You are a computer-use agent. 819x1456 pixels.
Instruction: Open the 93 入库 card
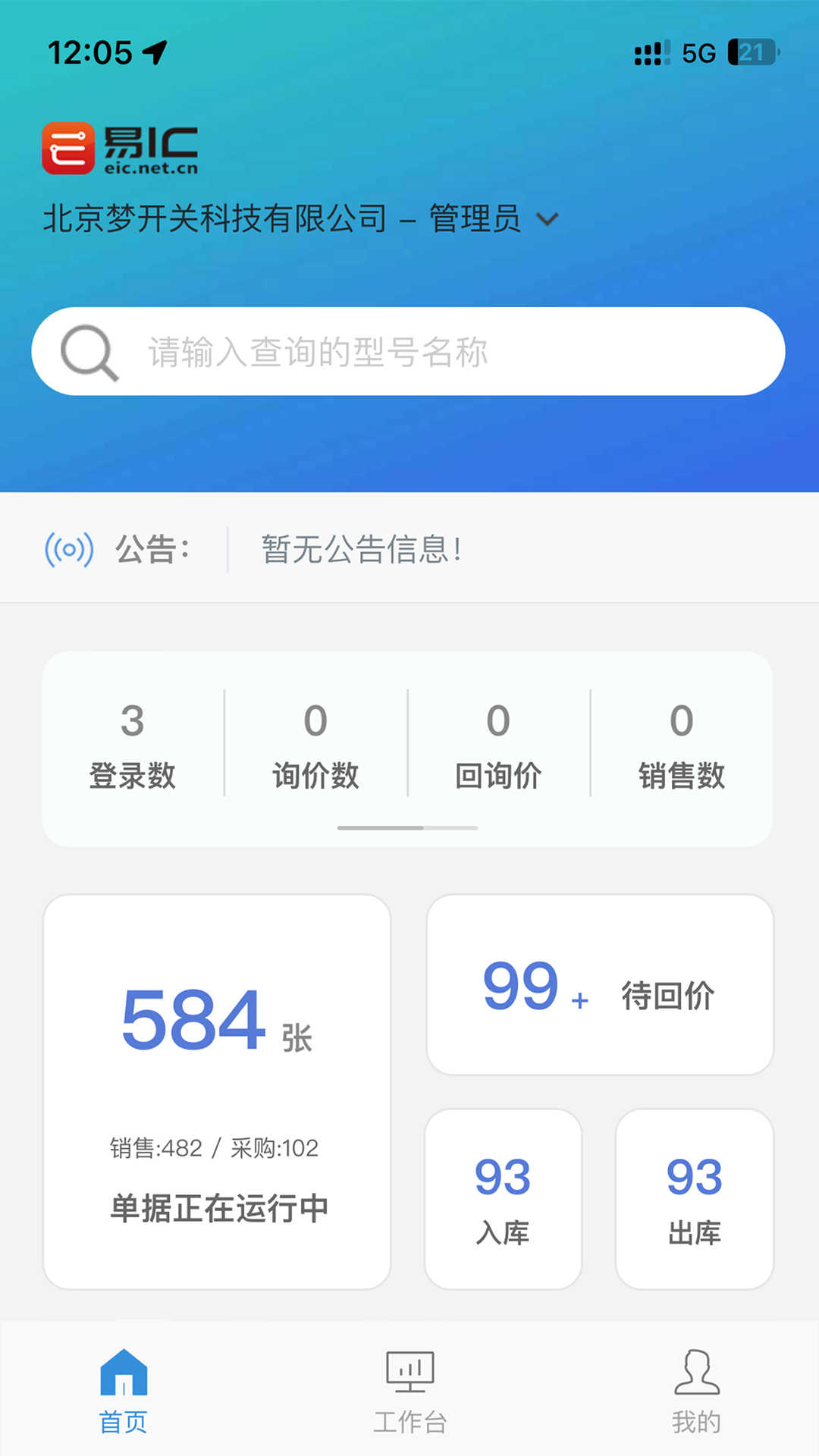[x=503, y=1198]
